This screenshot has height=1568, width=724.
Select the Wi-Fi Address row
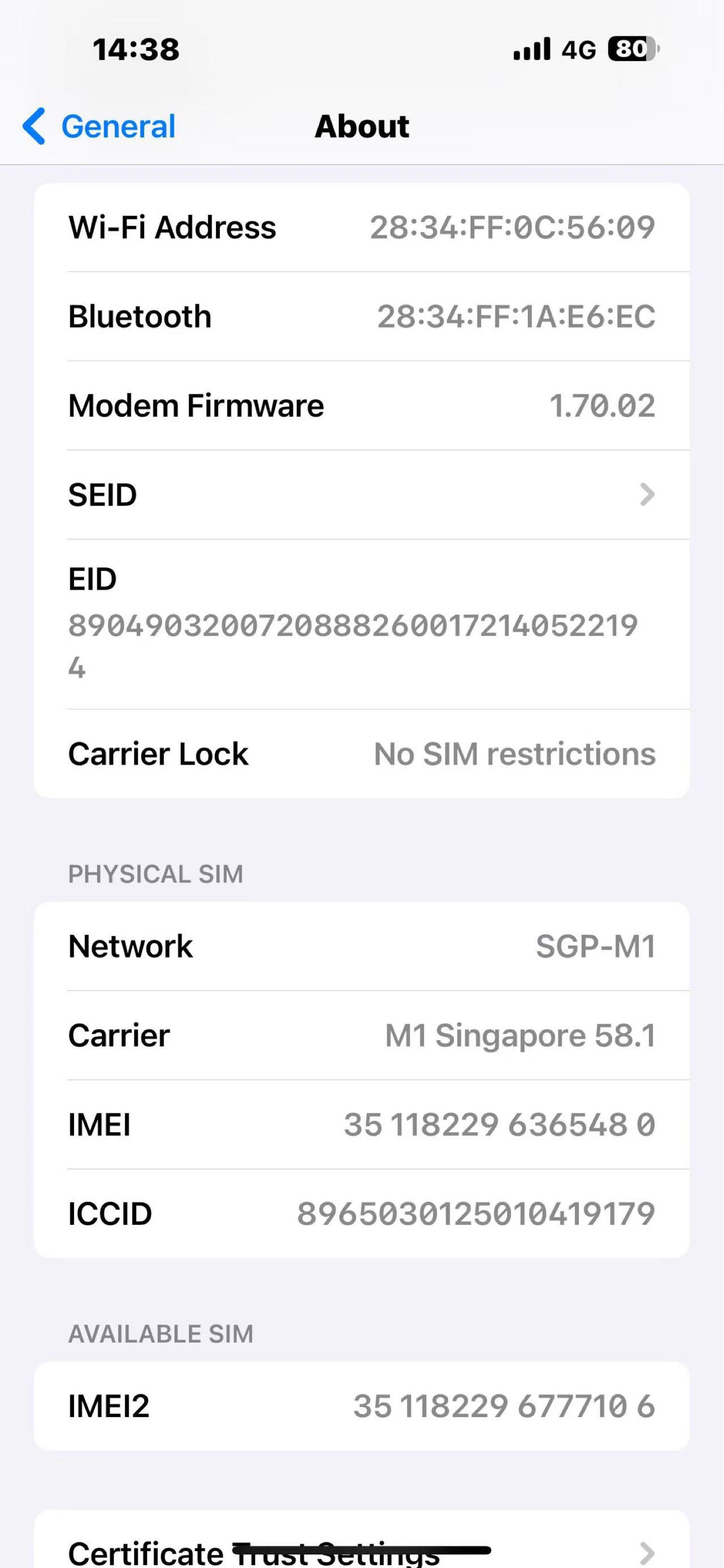coord(362,227)
